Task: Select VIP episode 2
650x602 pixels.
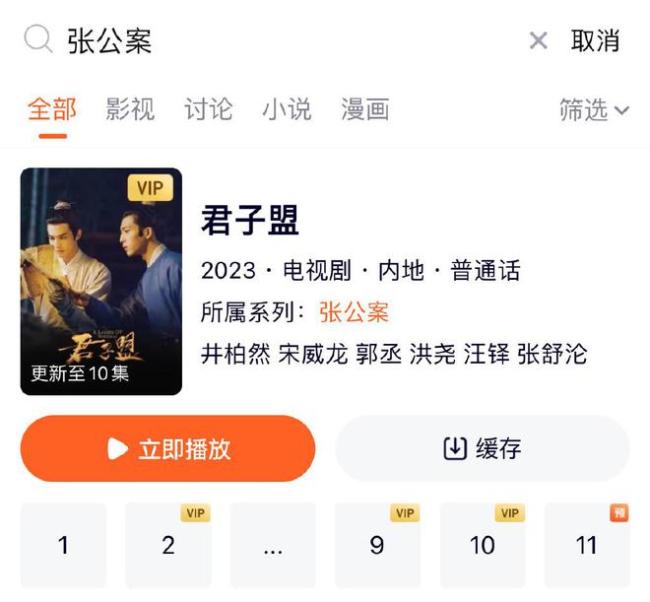Action: coord(168,545)
